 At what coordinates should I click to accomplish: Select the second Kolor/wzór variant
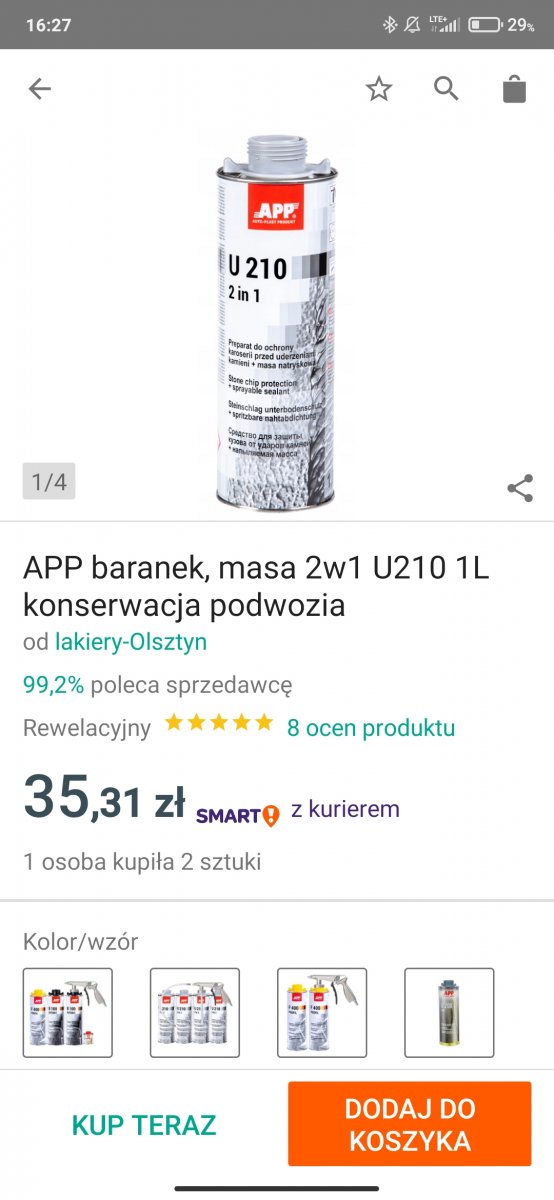click(x=195, y=1012)
